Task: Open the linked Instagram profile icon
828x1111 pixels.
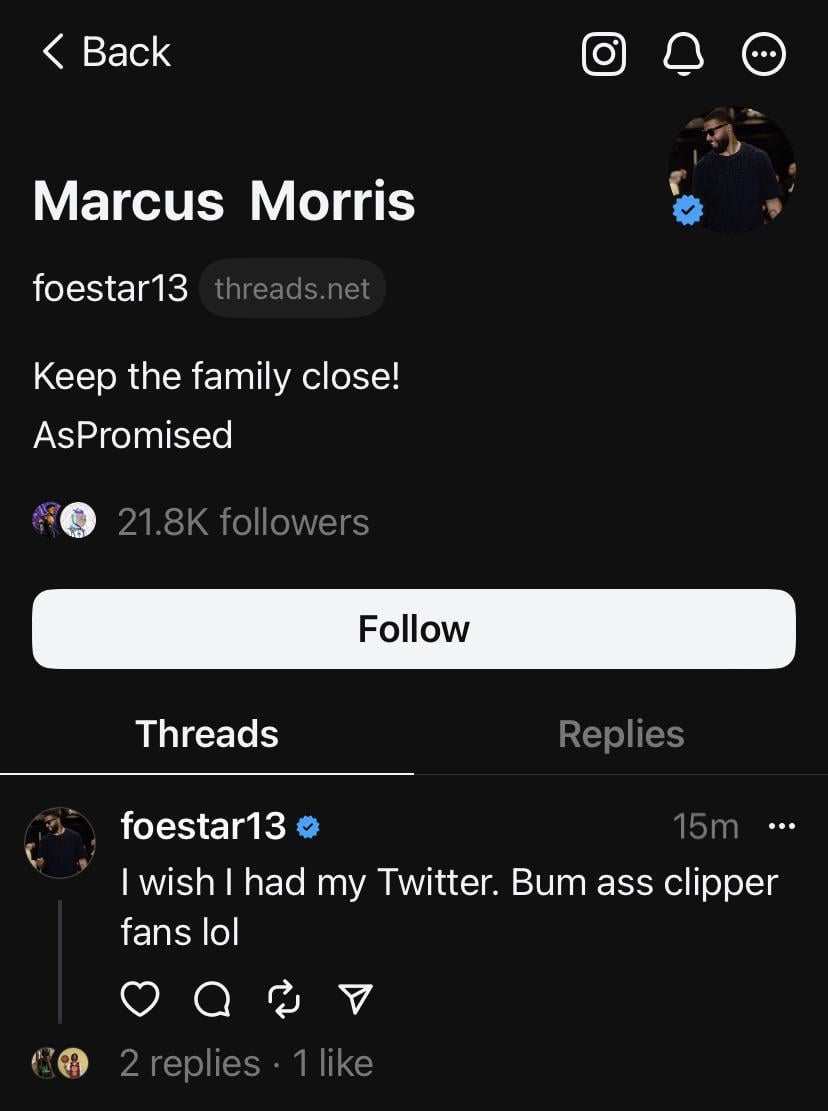Action: 604,54
